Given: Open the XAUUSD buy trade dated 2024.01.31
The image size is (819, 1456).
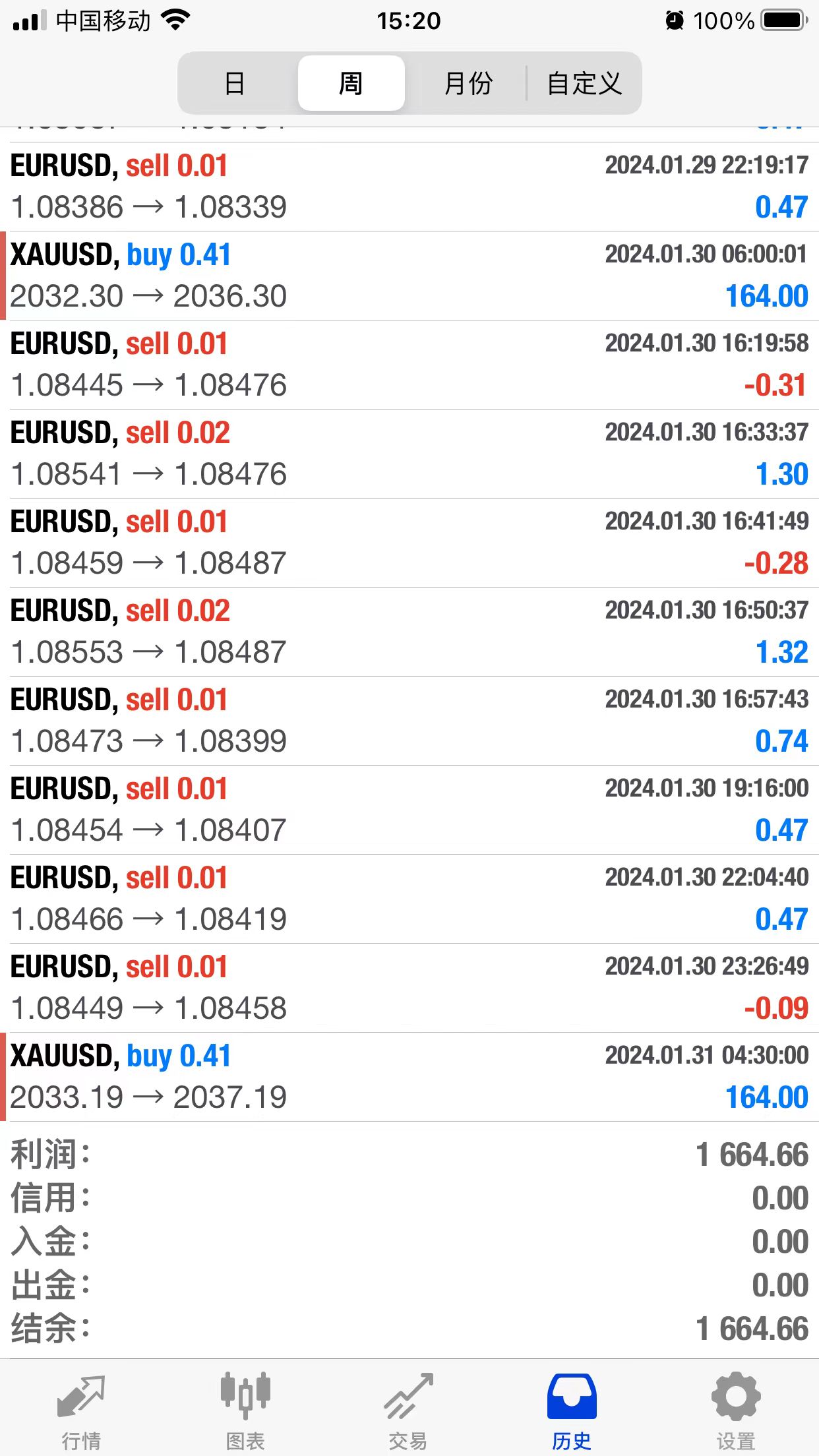Looking at the screenshot, I should [409, 1077].
